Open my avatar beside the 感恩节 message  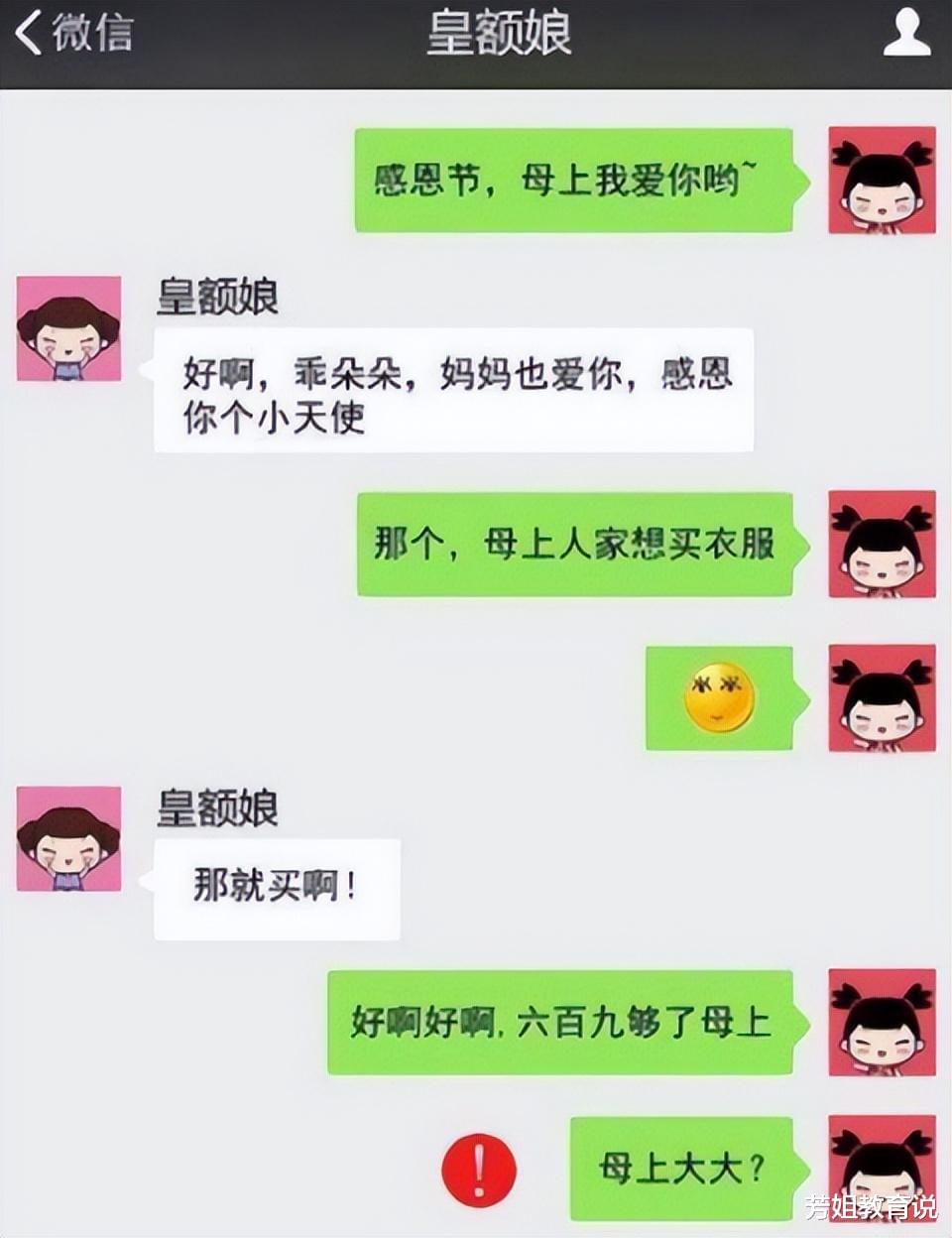(882, 181)
